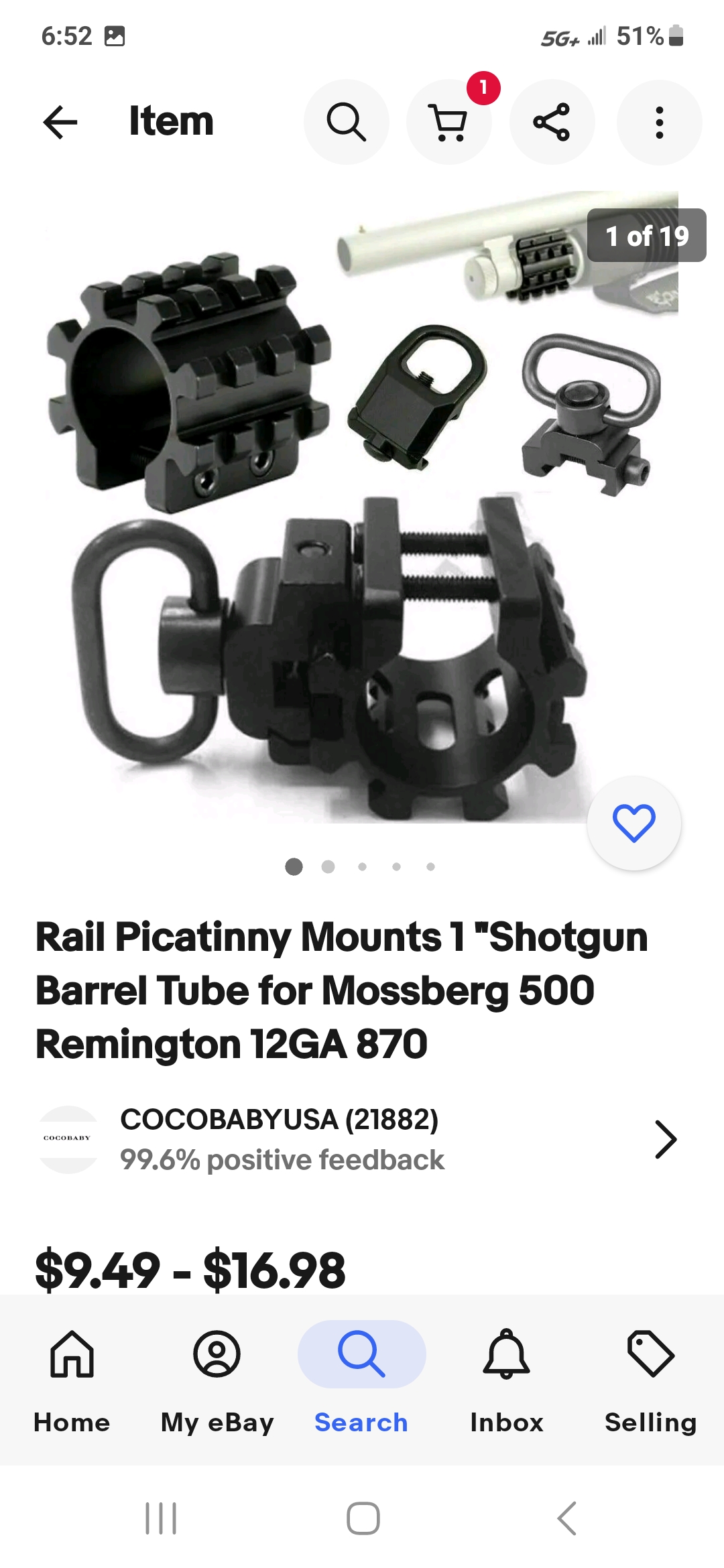Tap the system back button
This screenshot has width=724, height=1568.
point(566,1518)
